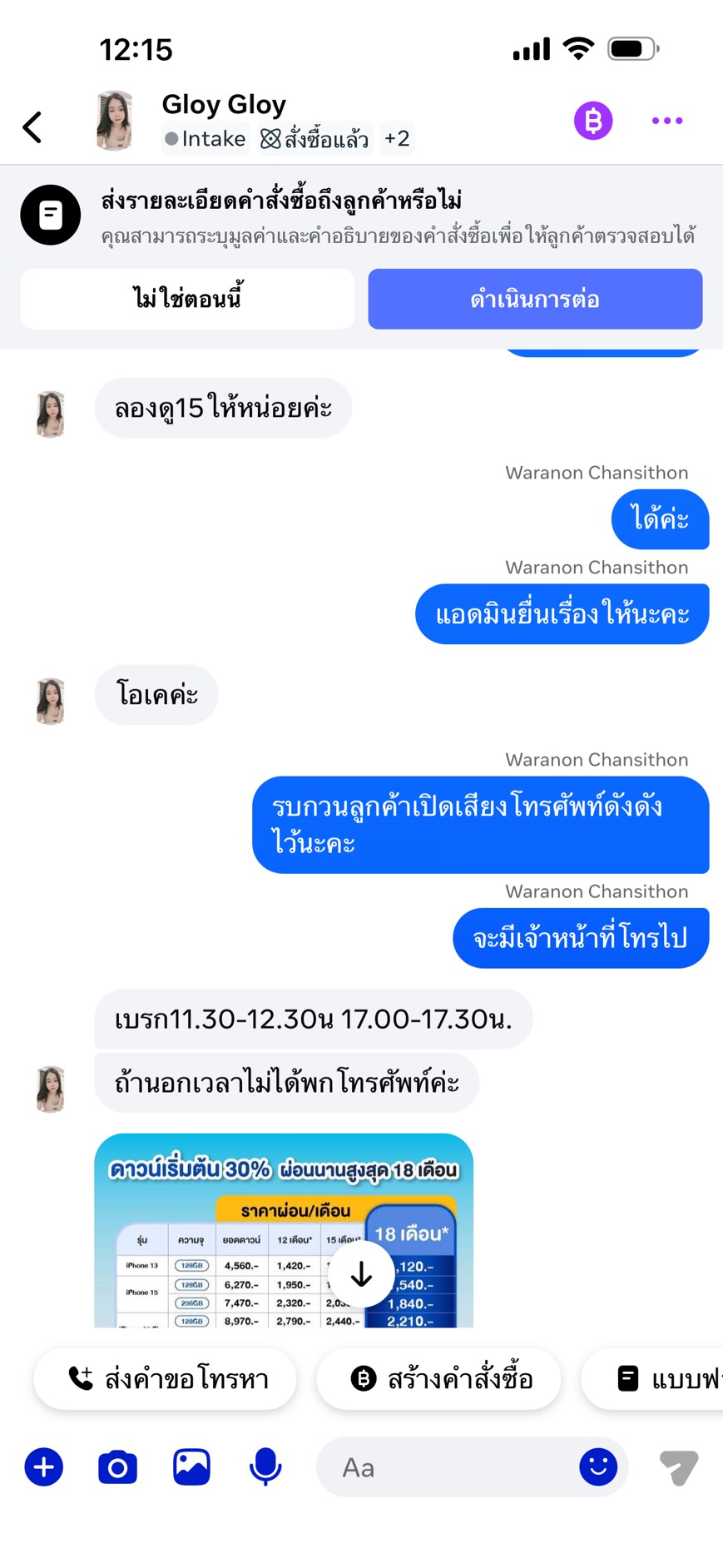
Task: Open the plus attachments menu
Action: point(44,1467)
